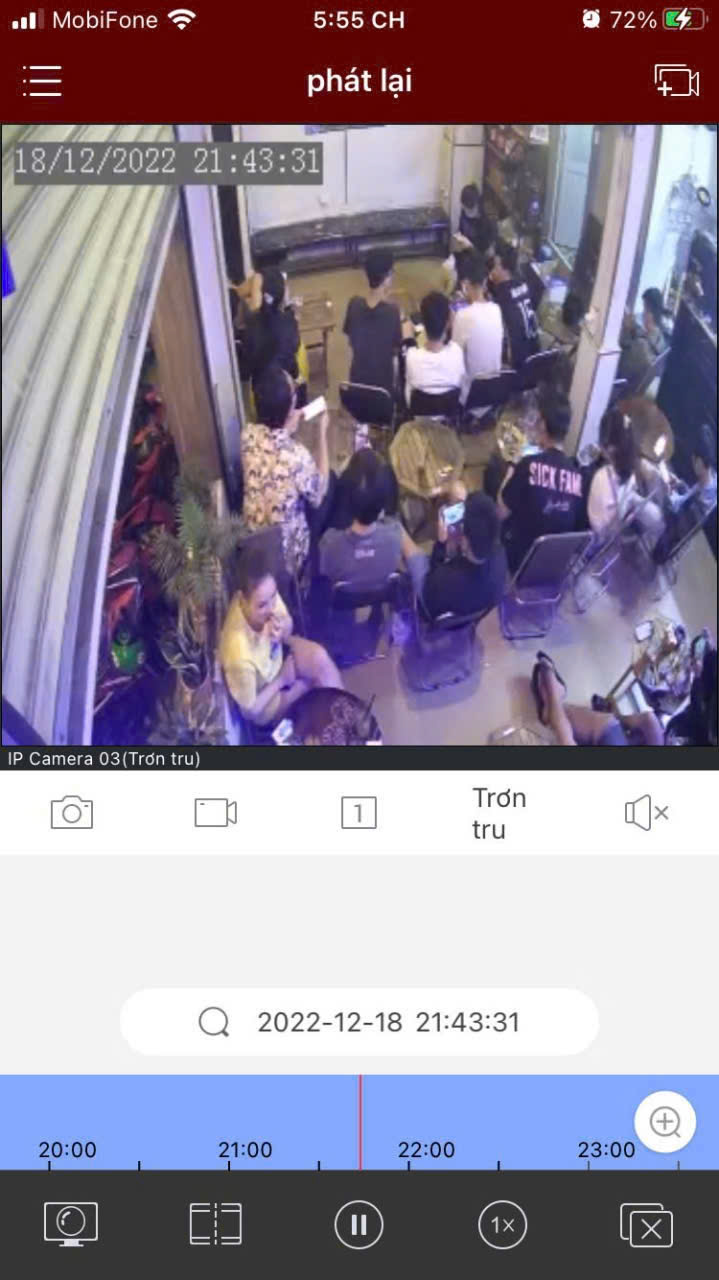Open the clip trimming tool
Screen dimensions: 719x1280
point(215,1224)
